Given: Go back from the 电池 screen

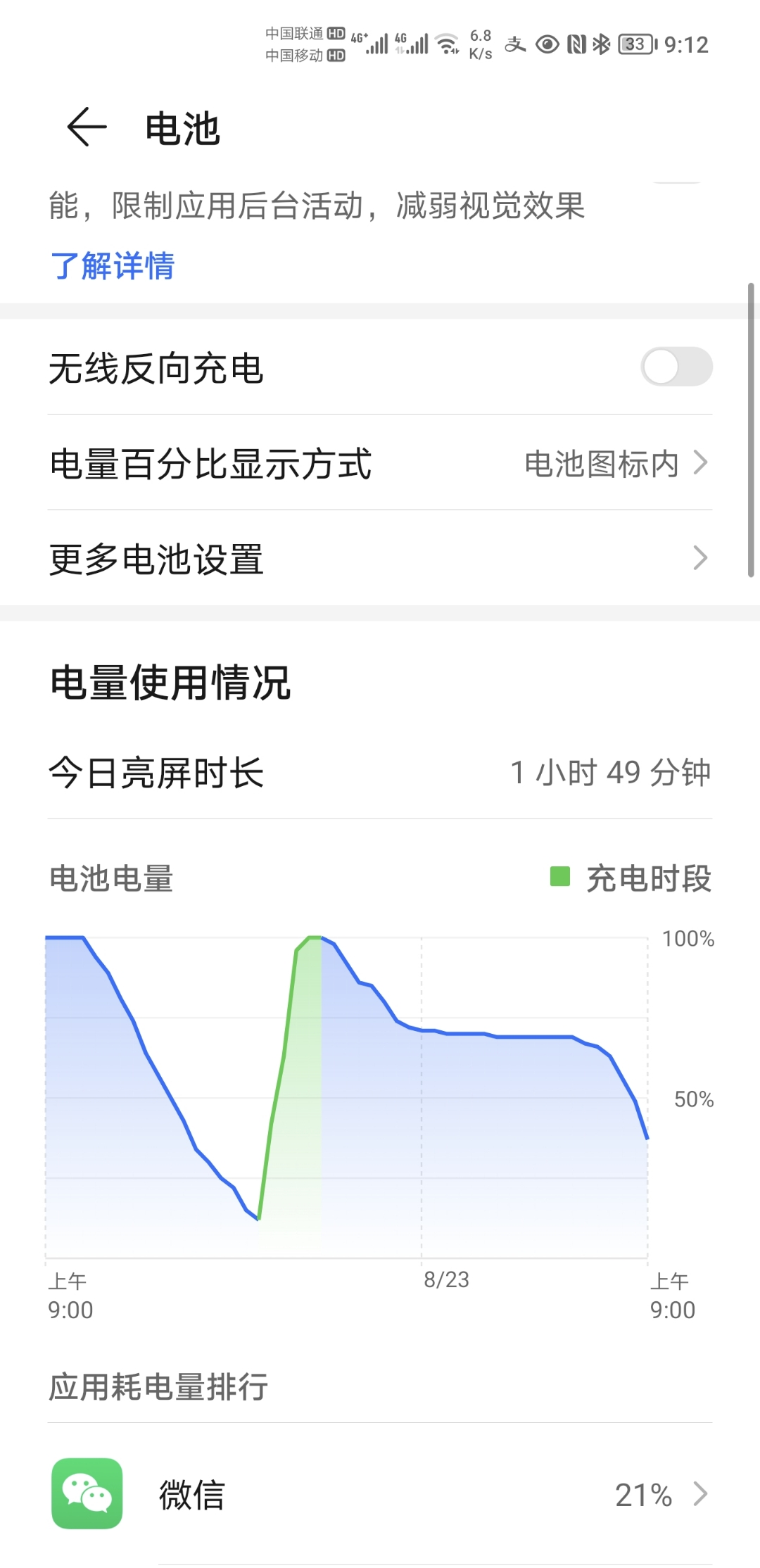Looking at the screenshot, I should point(87,127).
